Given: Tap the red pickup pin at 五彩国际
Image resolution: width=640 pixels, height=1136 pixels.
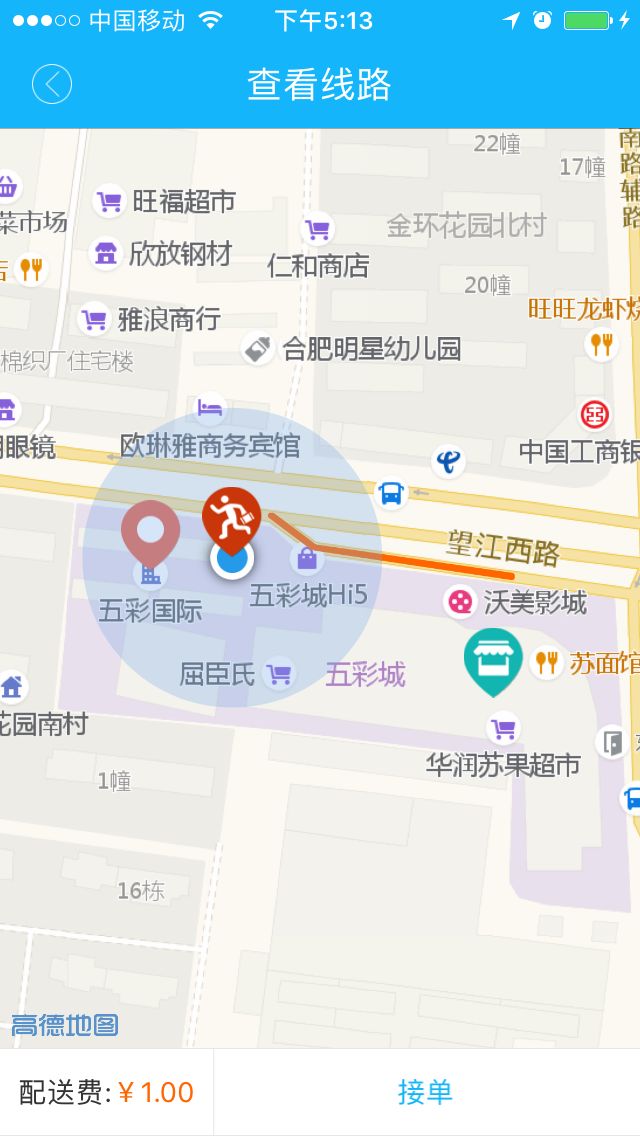Looking at the screenshot, I should [x=151, y=530].
